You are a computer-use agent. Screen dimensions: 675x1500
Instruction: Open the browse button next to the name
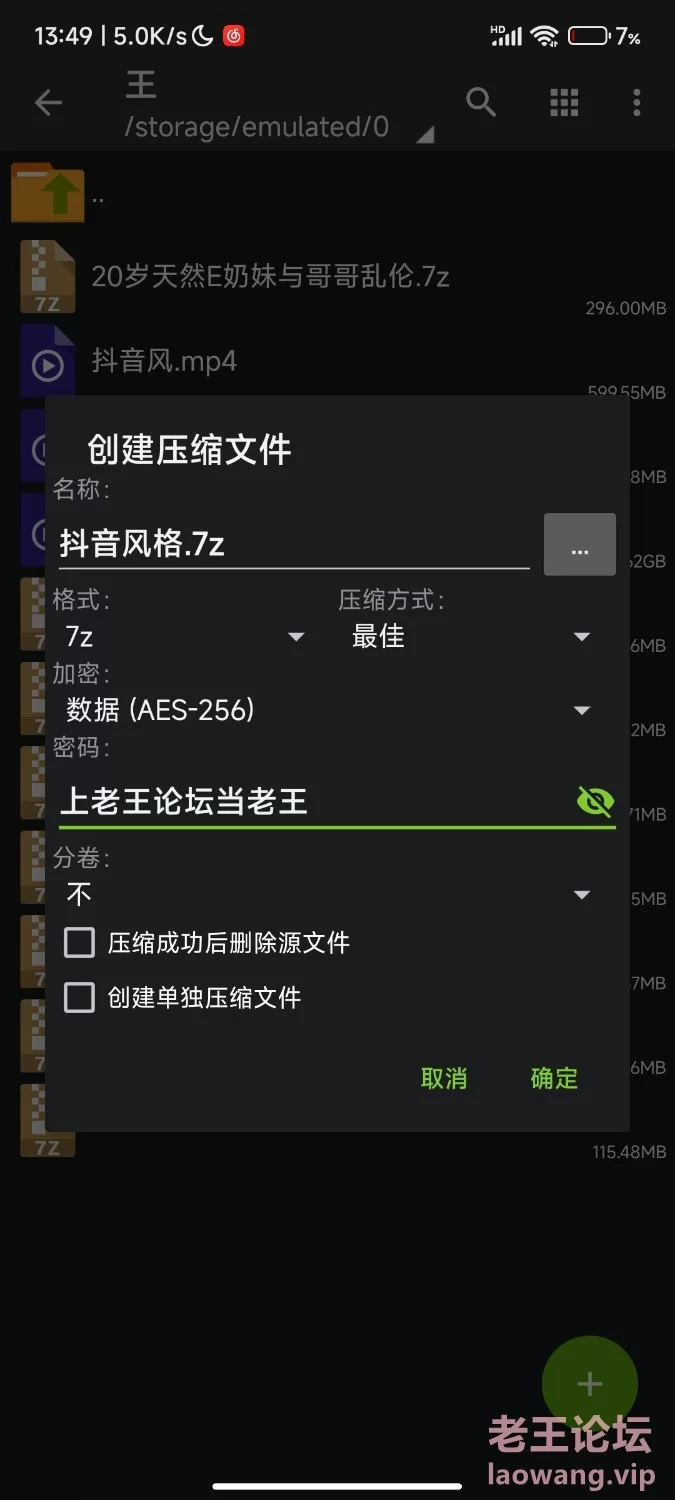pos(579,545)
